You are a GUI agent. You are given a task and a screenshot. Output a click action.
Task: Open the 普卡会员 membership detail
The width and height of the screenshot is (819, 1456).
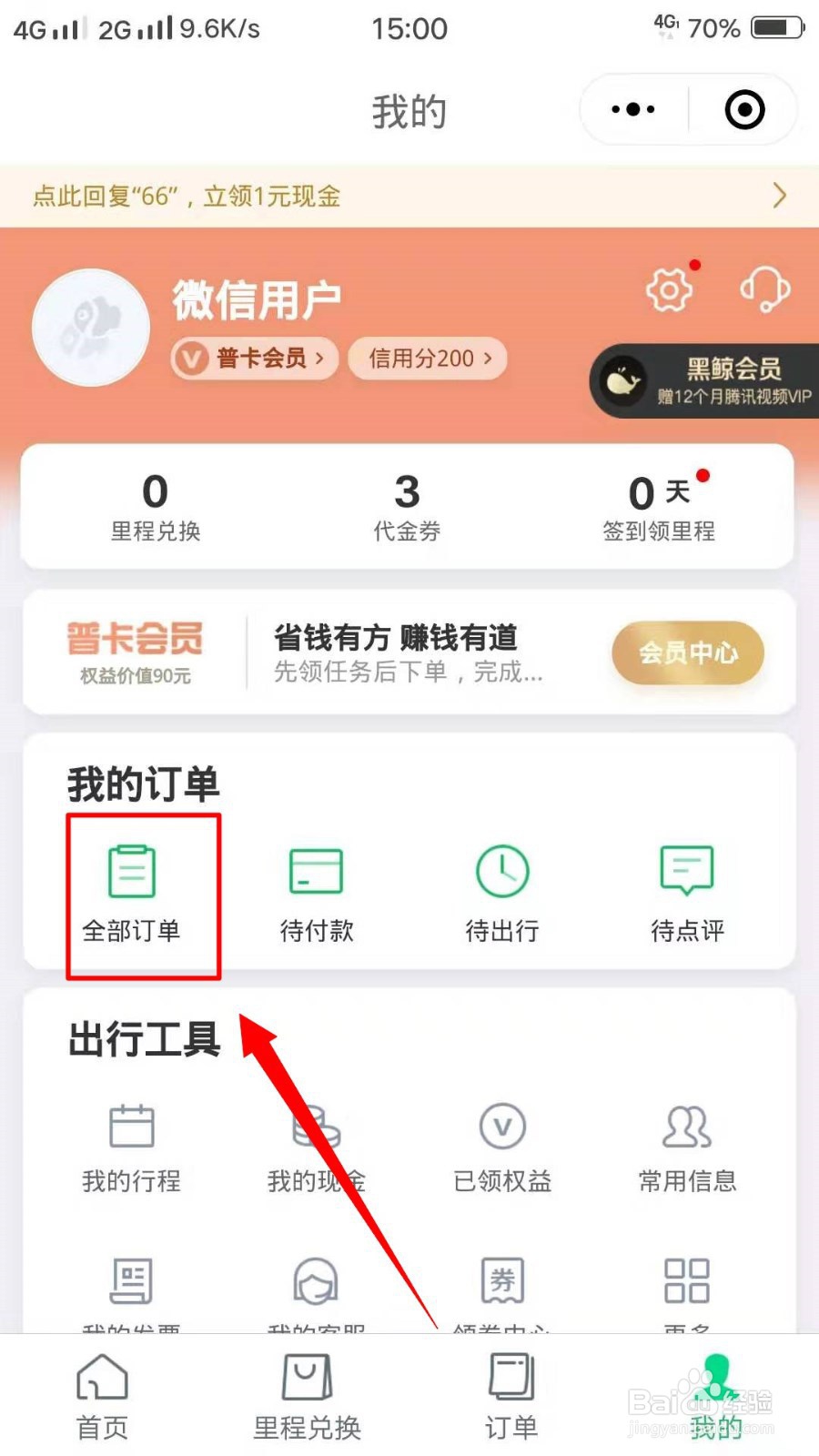[x=253, y=359]
